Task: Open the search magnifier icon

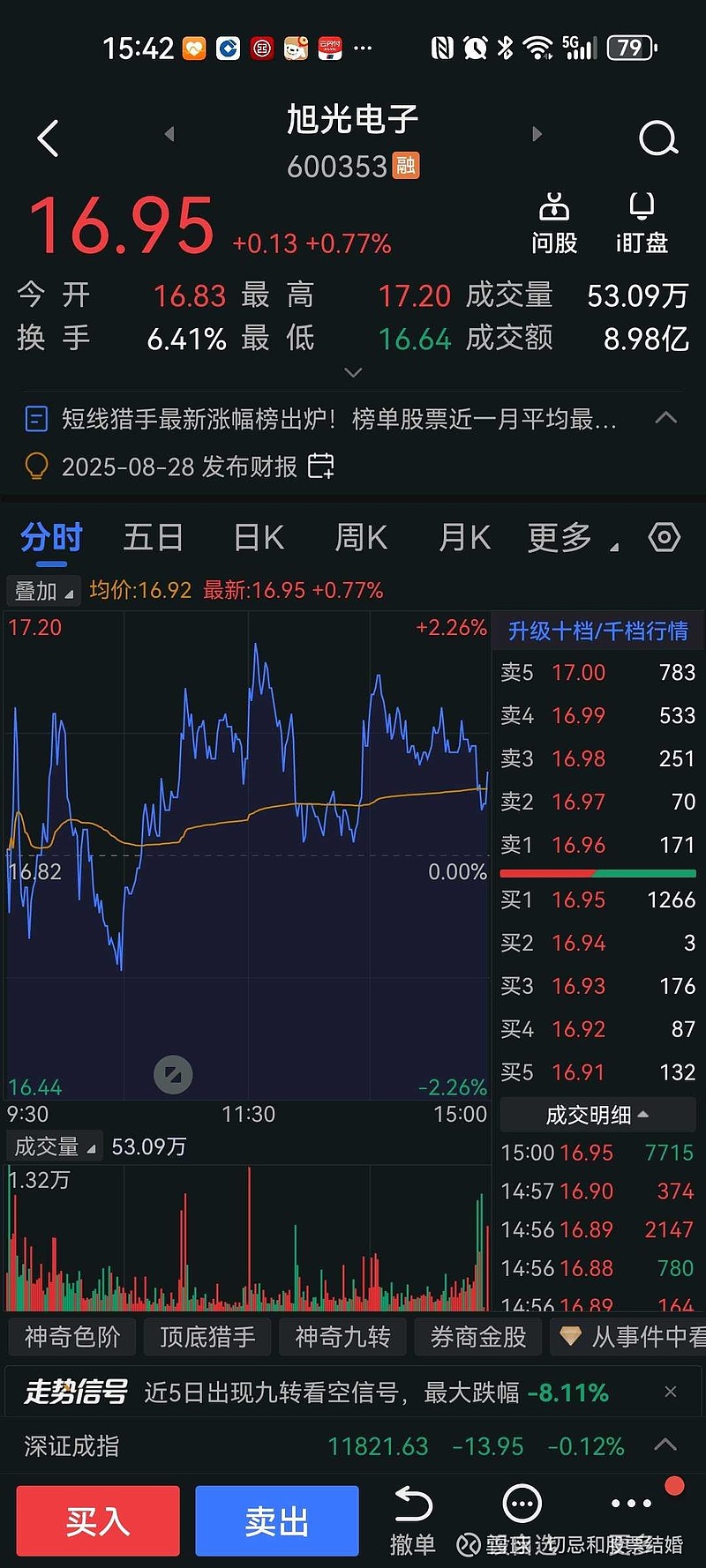Action: pyautogui.click(x=657, y=138)
